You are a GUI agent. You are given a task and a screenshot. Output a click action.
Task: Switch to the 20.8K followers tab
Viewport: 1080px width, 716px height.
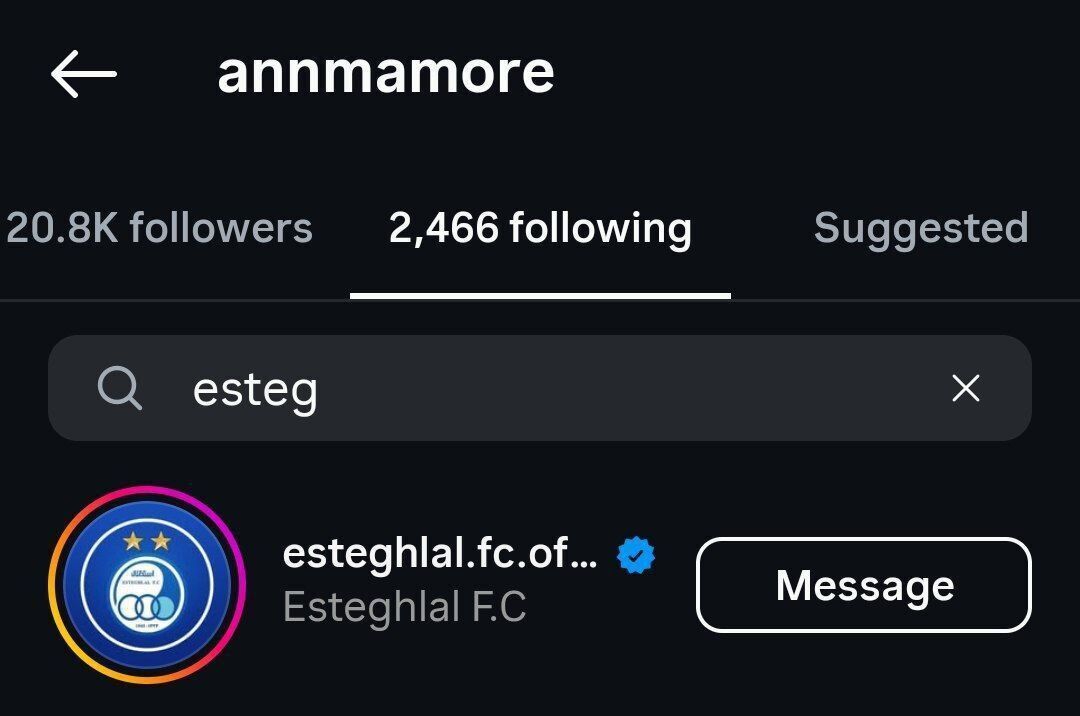tap(159, 229)
